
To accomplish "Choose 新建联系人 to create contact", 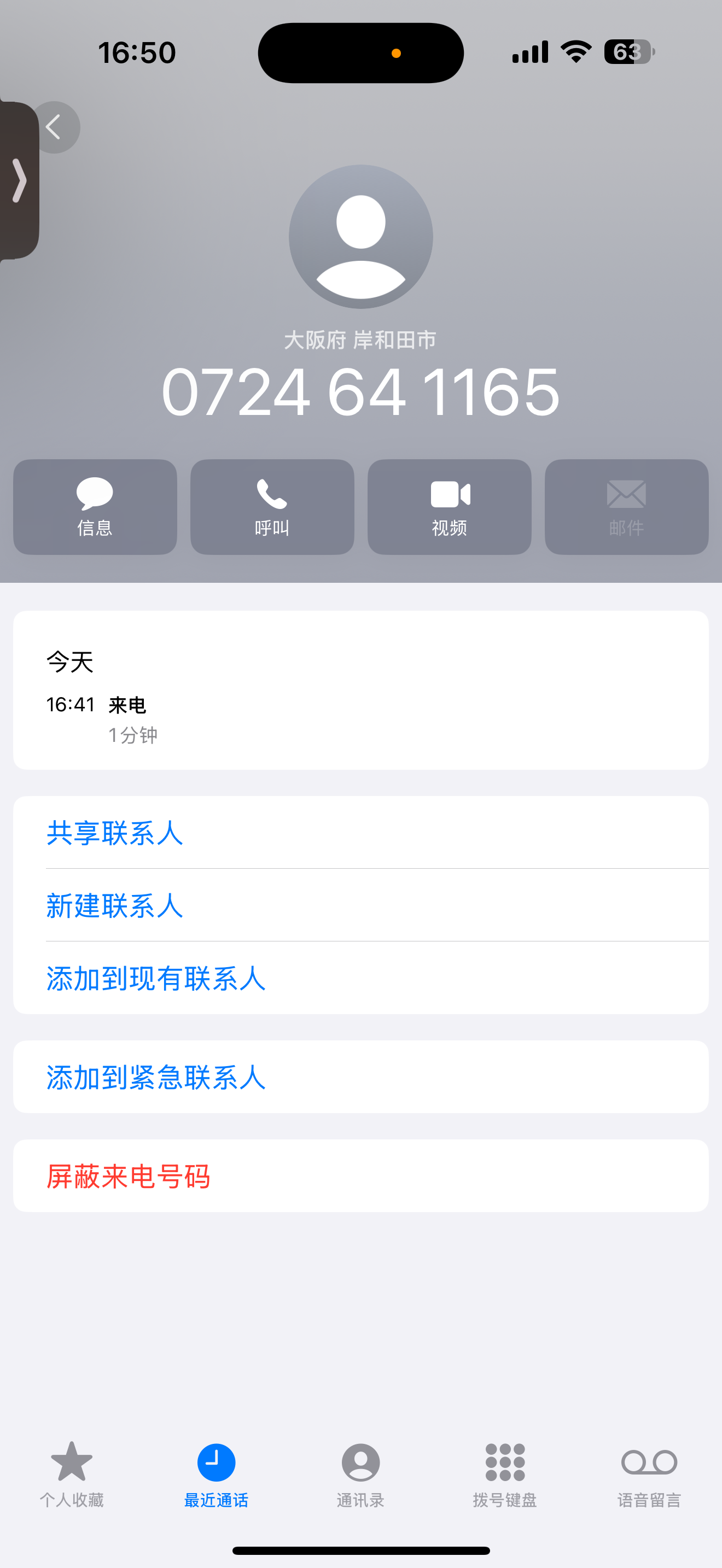I will (361, 905).
